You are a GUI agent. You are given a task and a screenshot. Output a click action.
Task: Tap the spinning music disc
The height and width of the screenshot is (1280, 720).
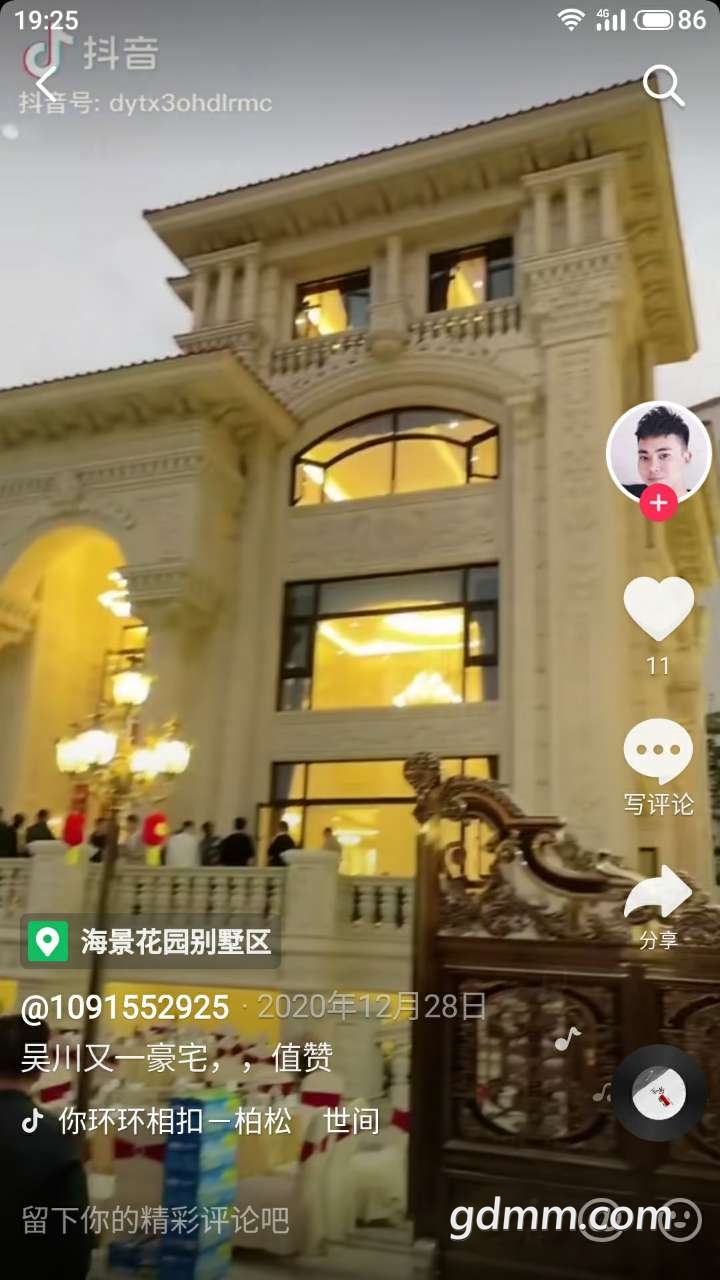(660, 1092)
